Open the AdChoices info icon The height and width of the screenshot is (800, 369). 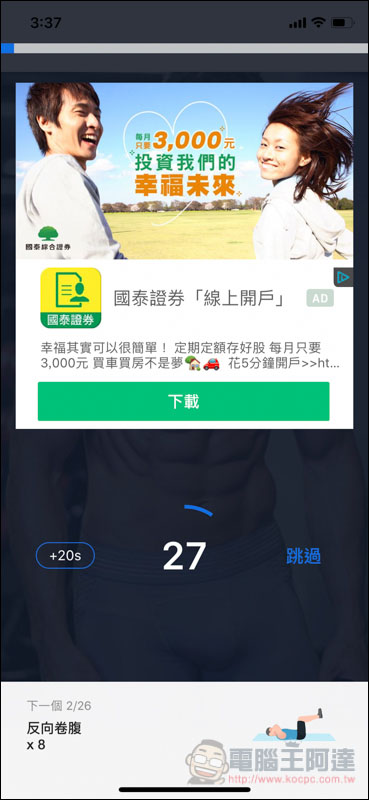pyautogui.click(x=343, y=278)
